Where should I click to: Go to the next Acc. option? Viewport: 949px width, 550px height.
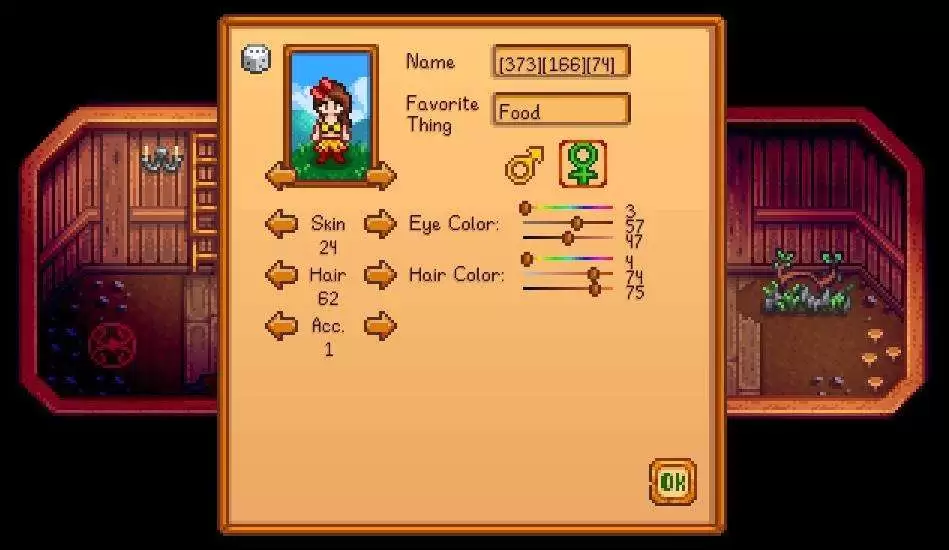pyautogui.click(x=380, y=325)
